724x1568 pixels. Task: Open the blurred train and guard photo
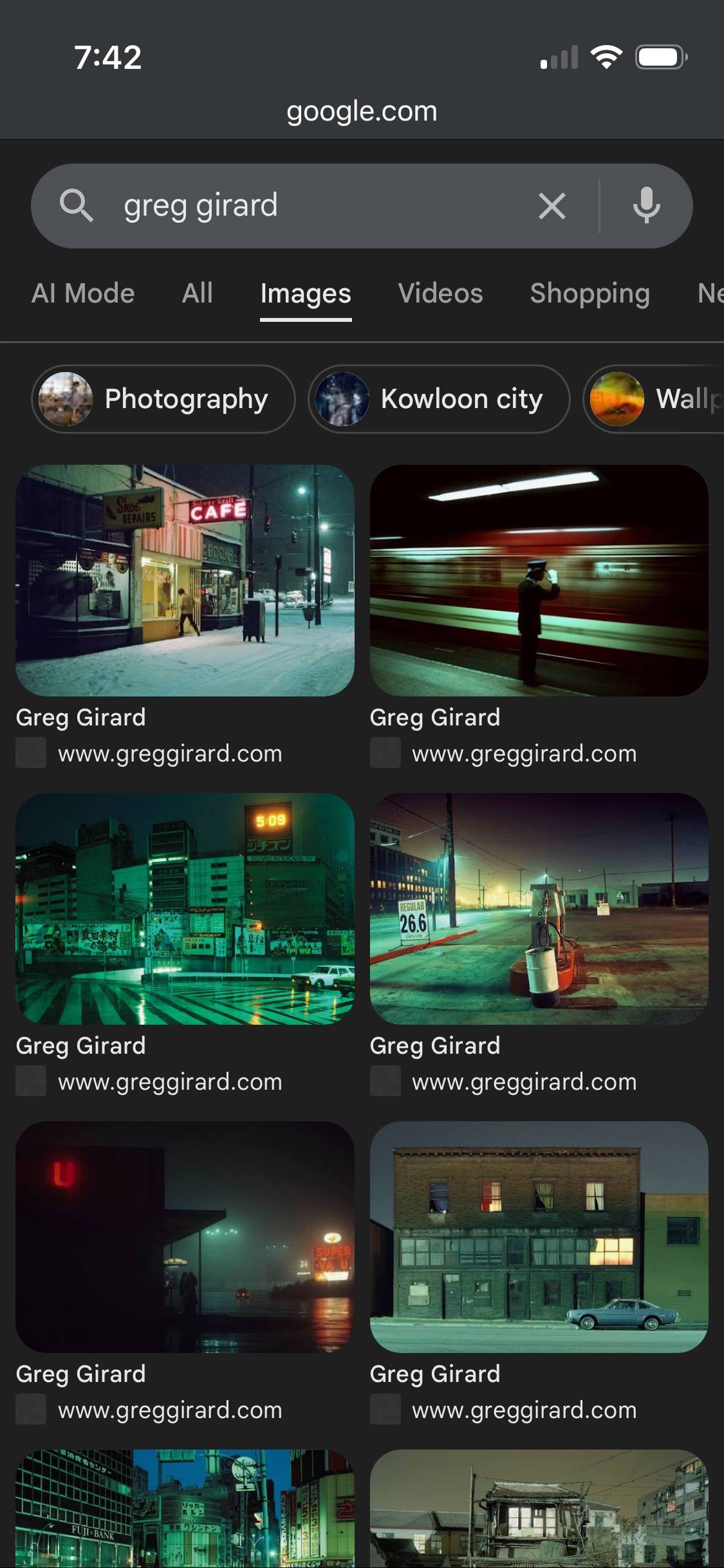(539, 580)
